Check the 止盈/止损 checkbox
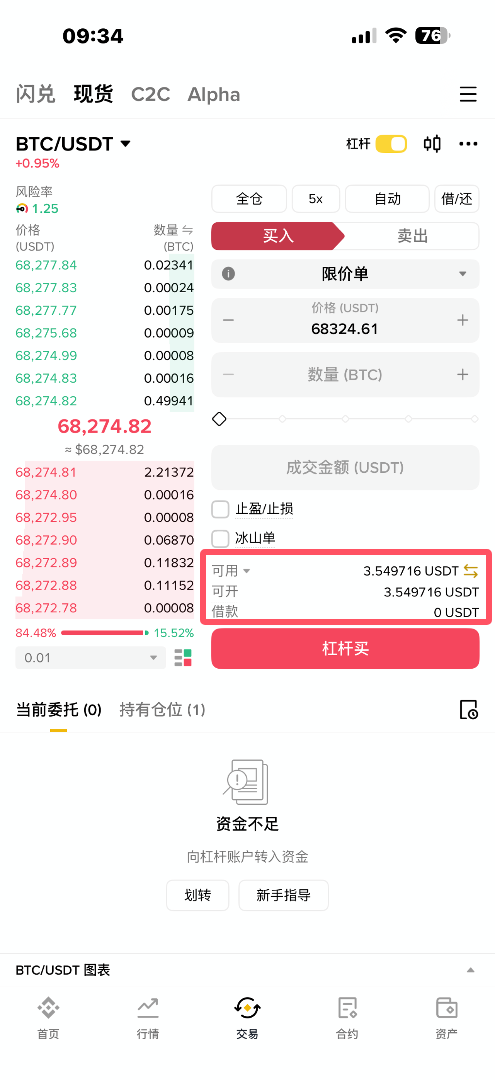 click(x=220, y=509)
